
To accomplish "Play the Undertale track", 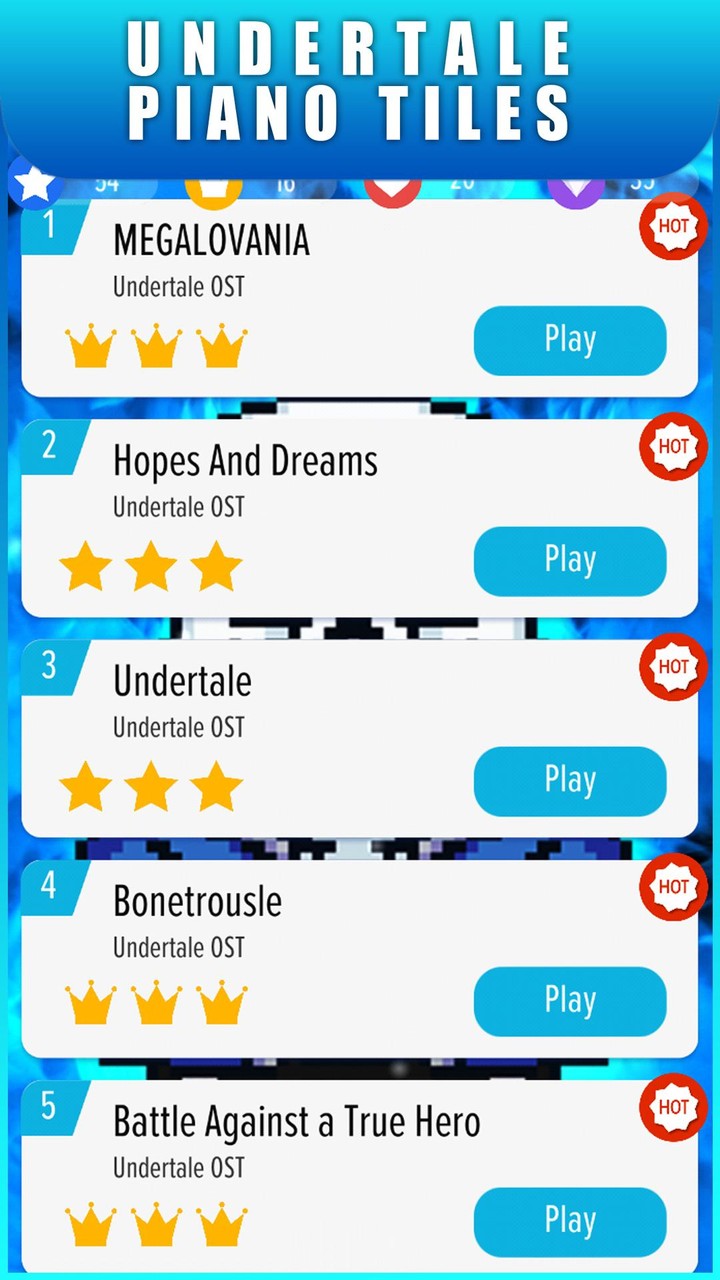I will pos(569,781).
